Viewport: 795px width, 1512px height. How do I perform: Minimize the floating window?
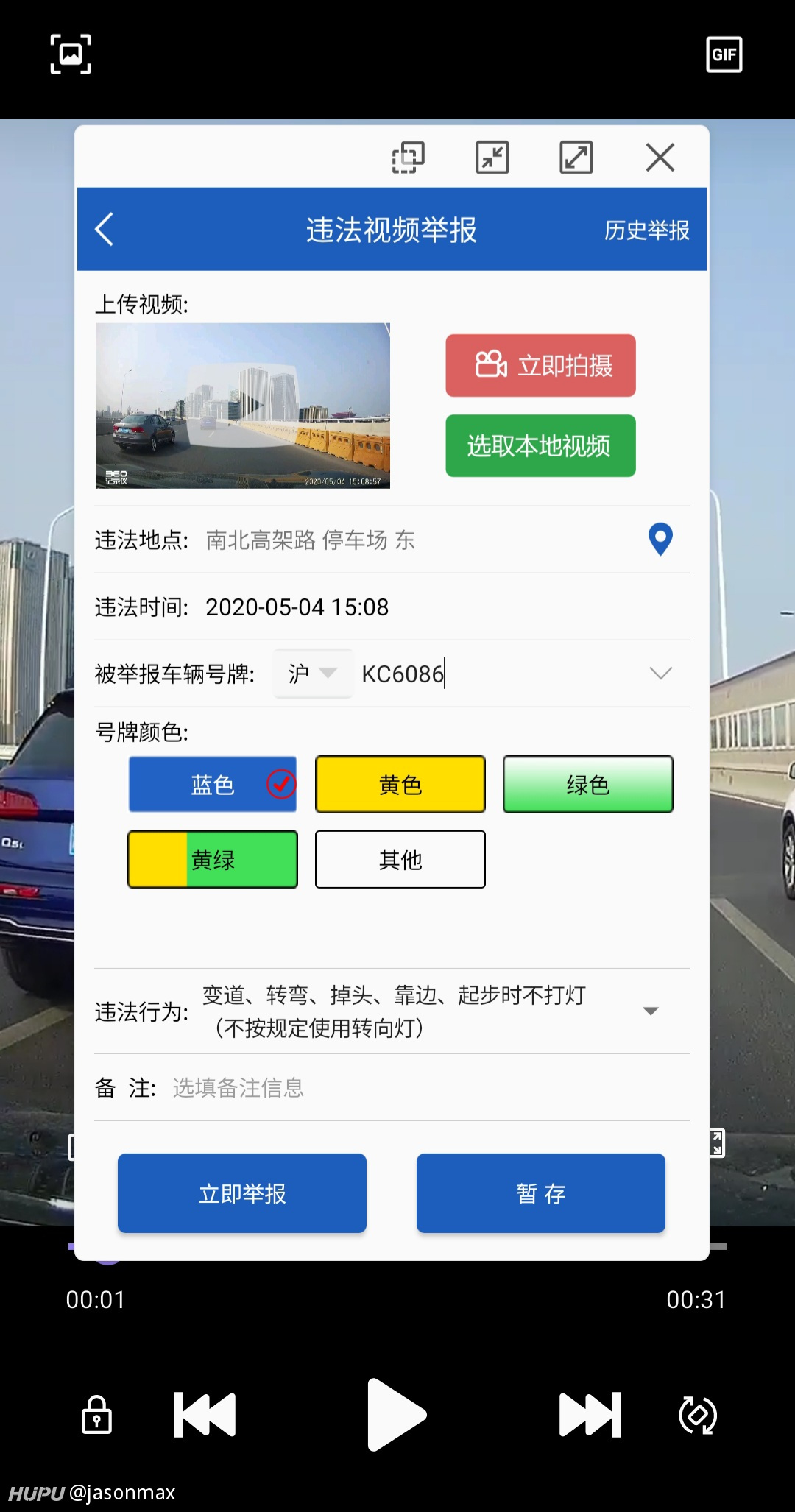click(492, 157)
